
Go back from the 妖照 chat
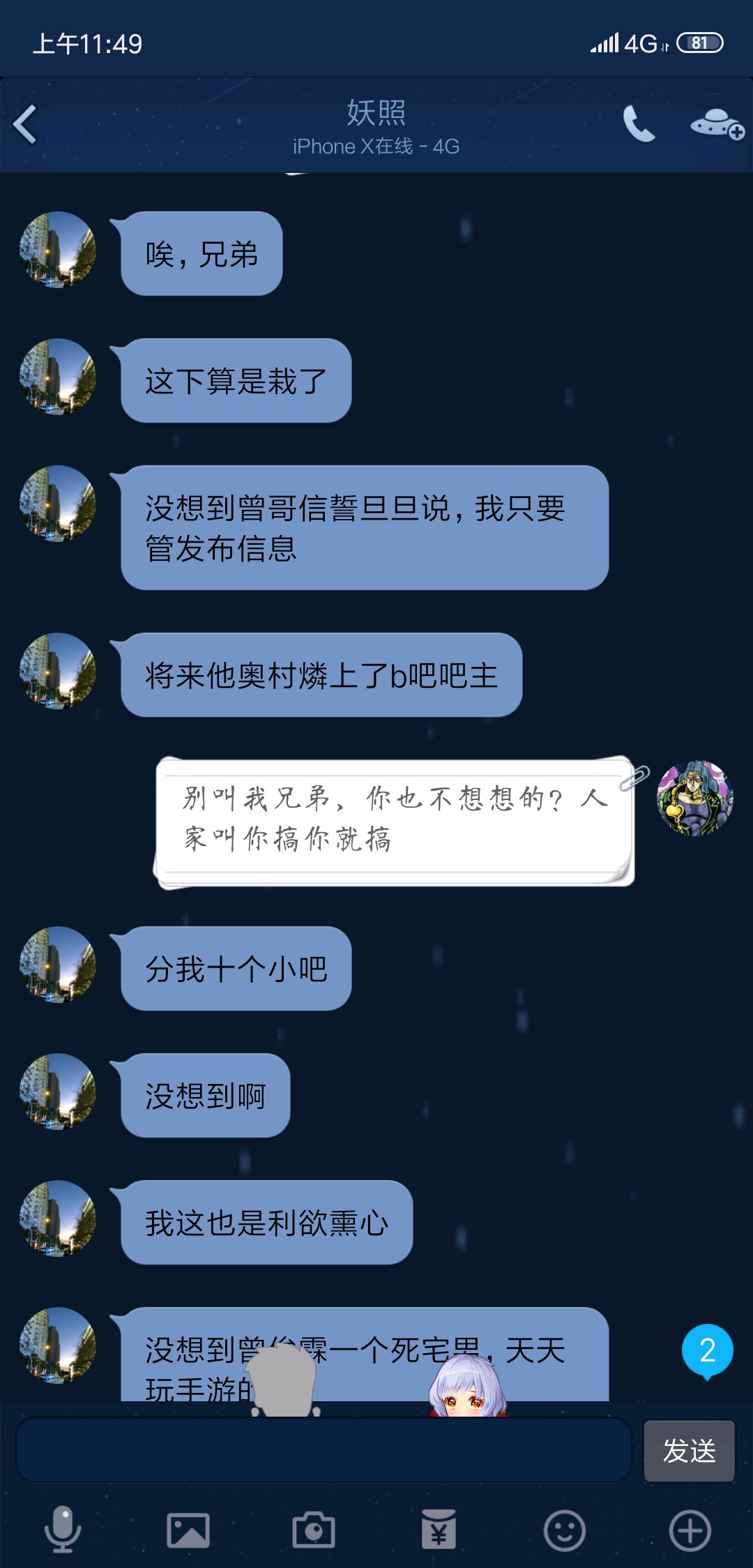click(26, 125)
